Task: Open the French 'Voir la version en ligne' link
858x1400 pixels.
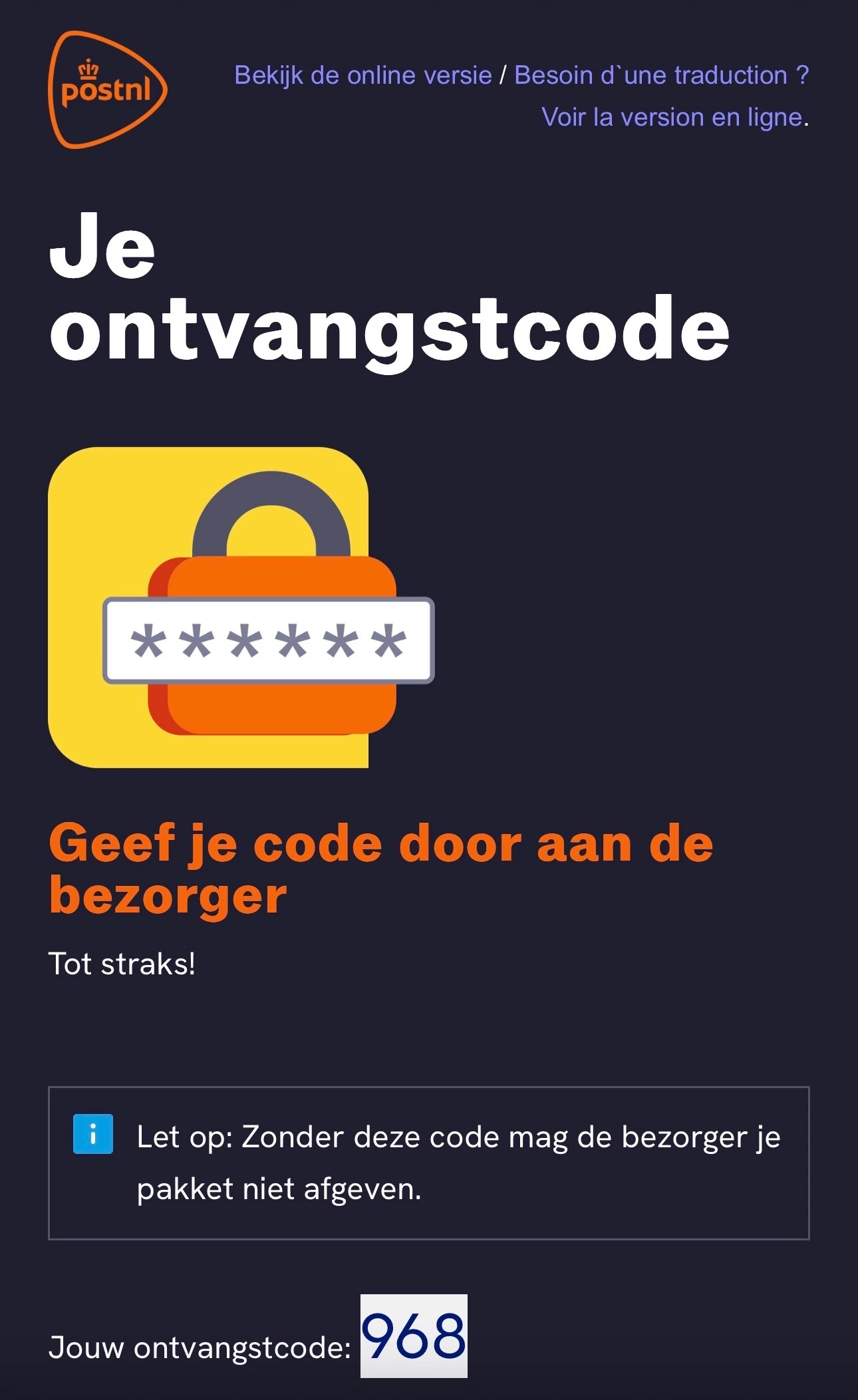Action: pyautogui.click(x=672, y=118)
